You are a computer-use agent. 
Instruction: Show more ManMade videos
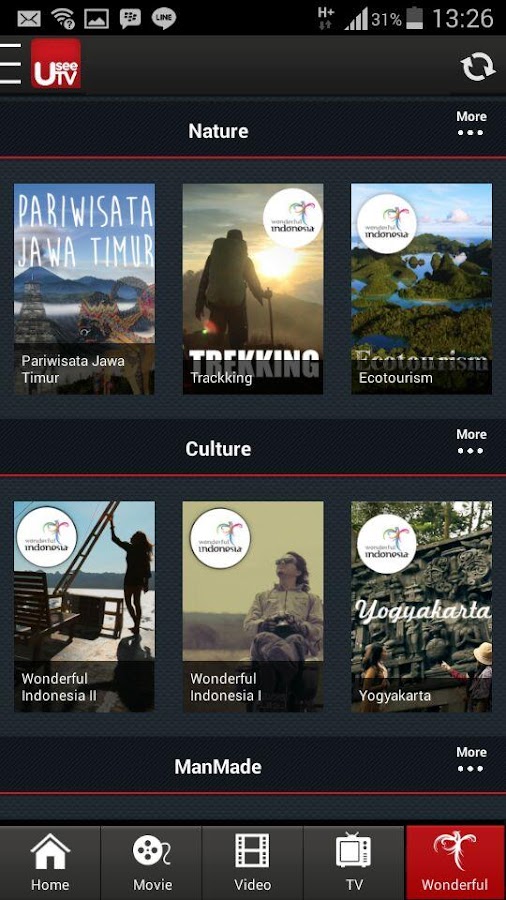[471, 760]
